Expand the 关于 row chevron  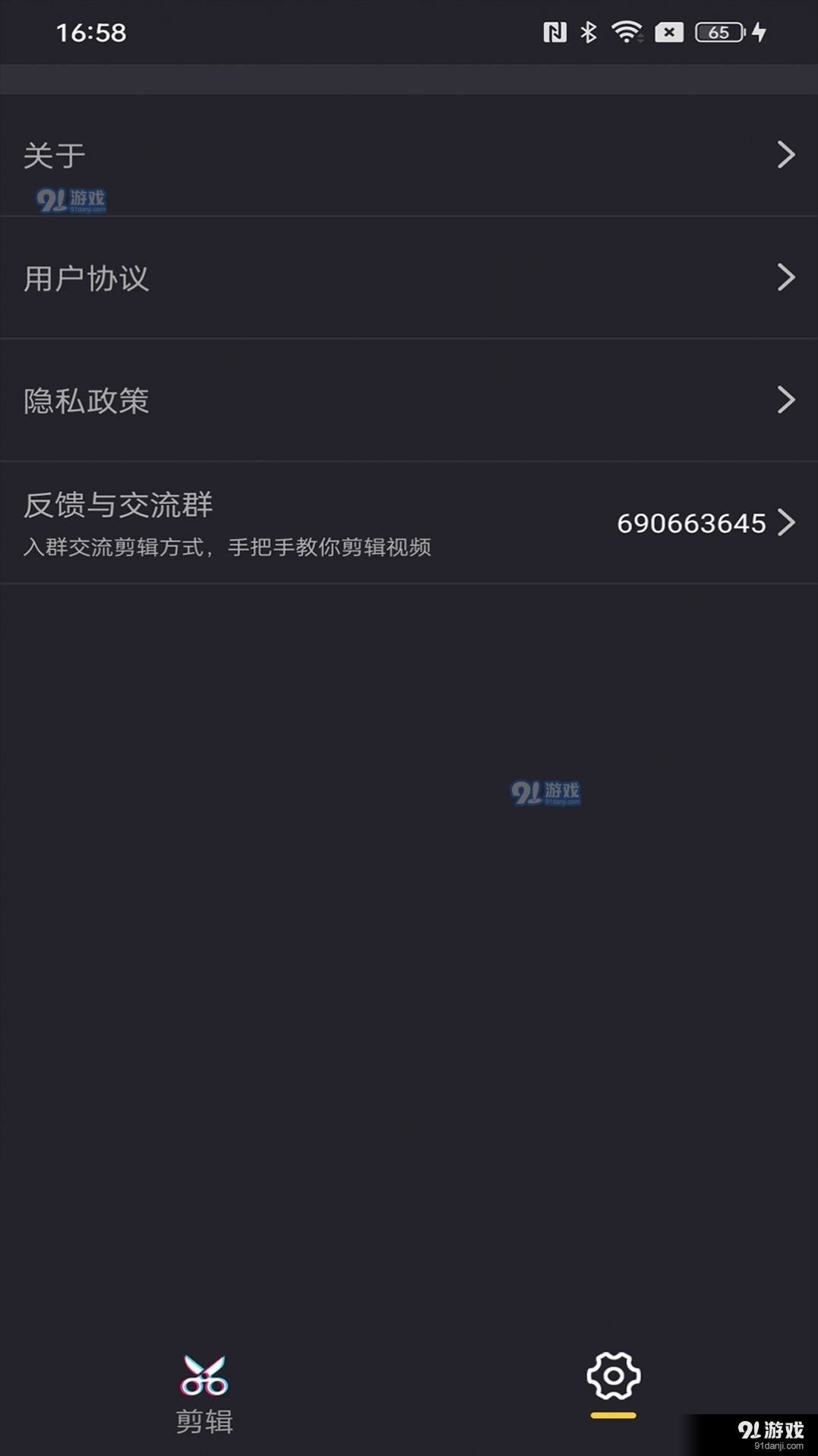click(x=788, y=154)
